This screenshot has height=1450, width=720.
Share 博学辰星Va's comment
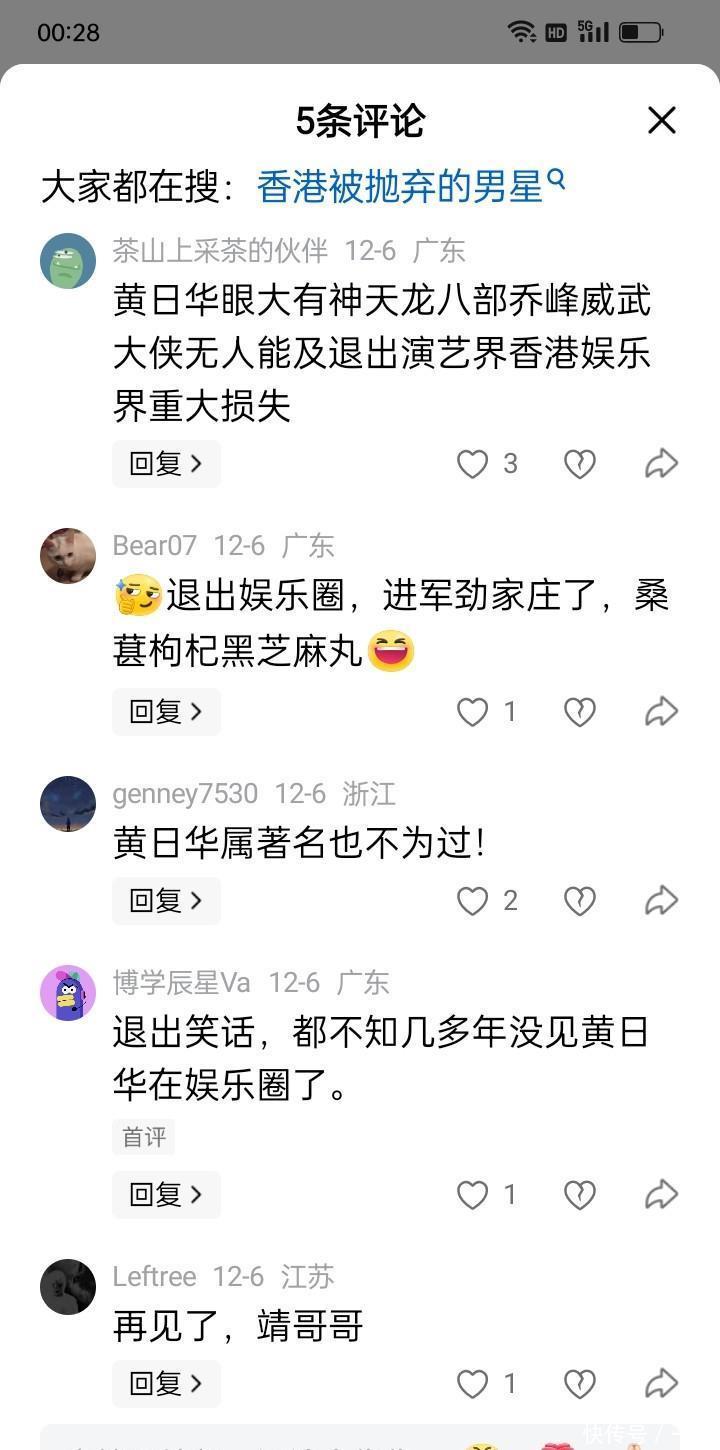pos(661,1194)
